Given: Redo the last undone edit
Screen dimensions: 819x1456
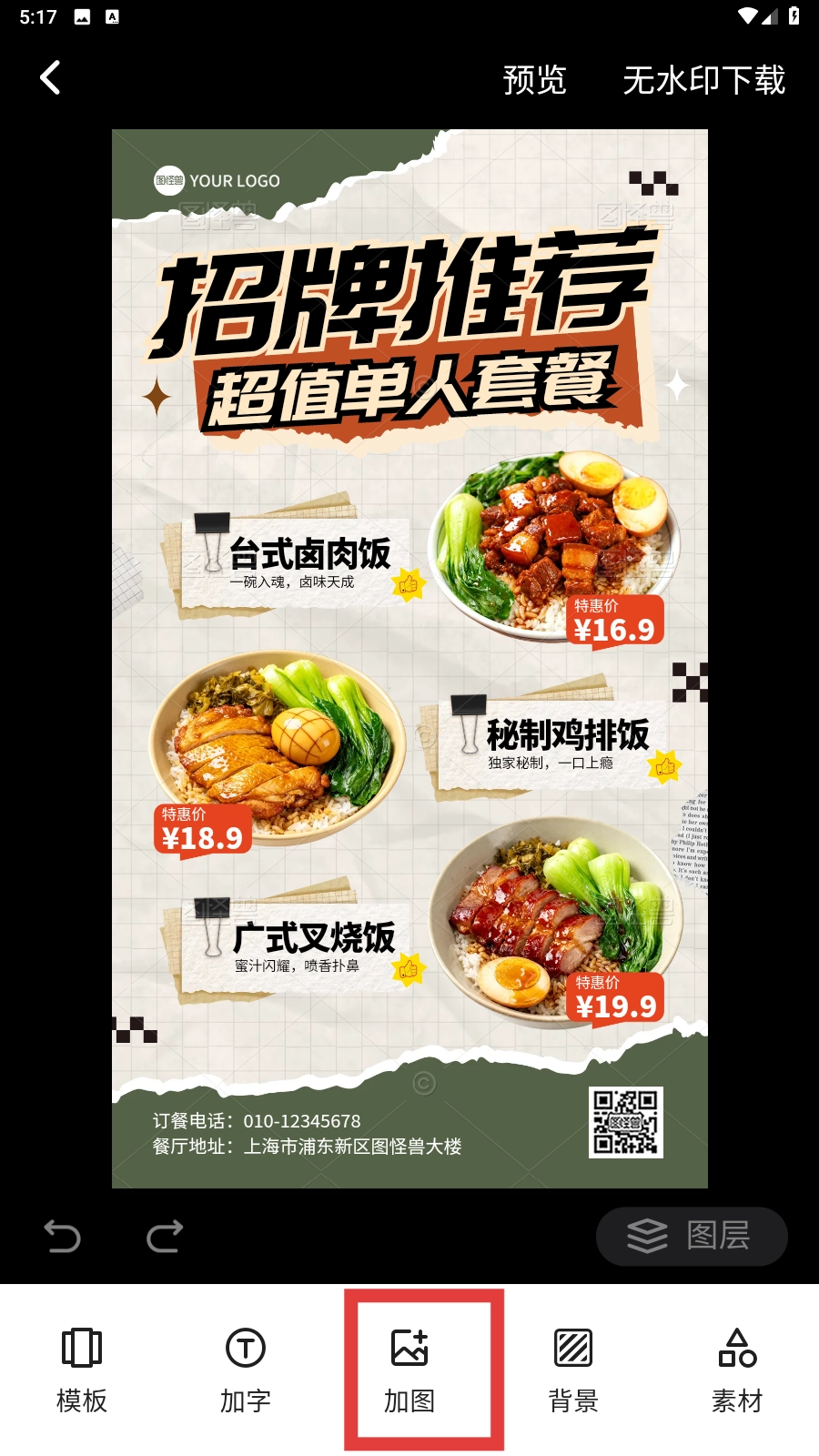Looking at the screenshot, I should (165, 1236).
